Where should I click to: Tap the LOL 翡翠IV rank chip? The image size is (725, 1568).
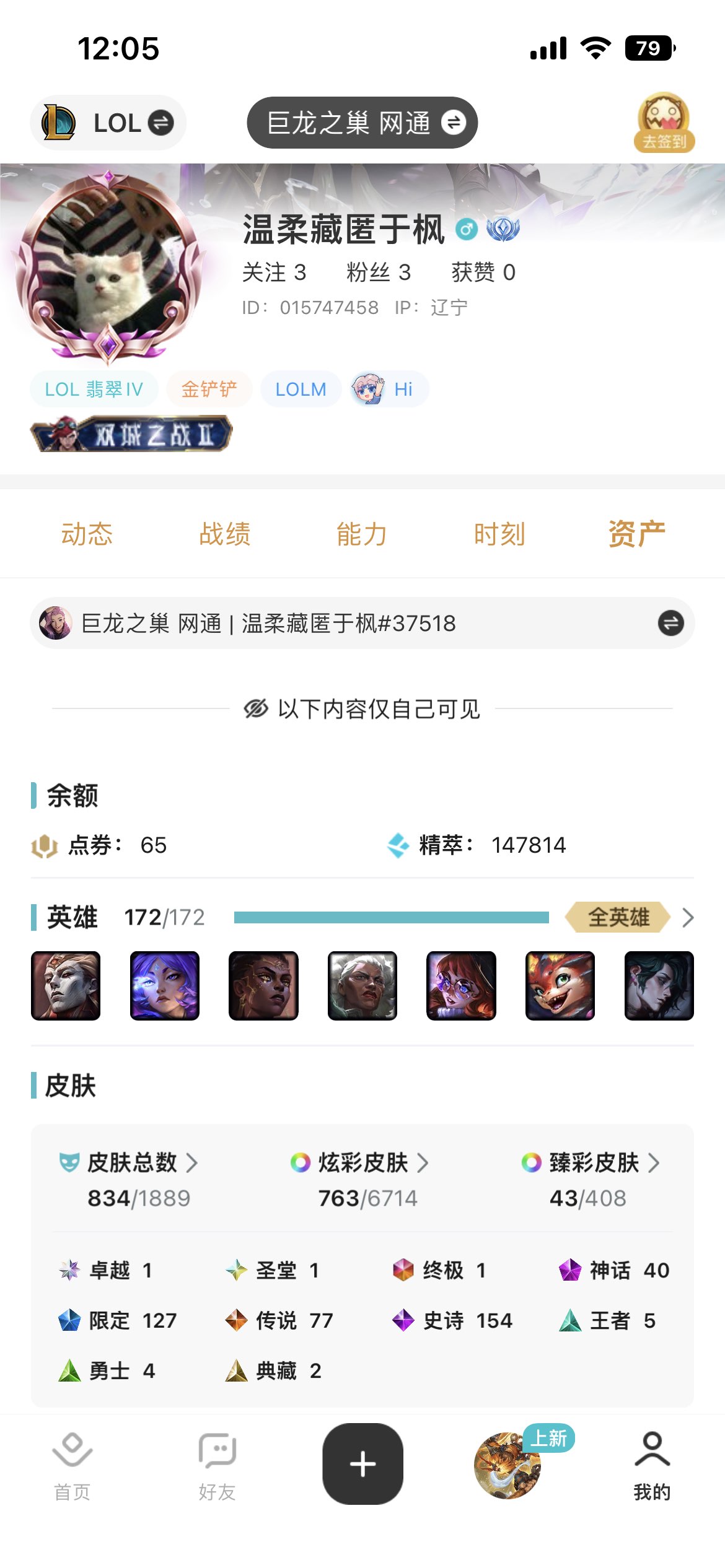94,389
